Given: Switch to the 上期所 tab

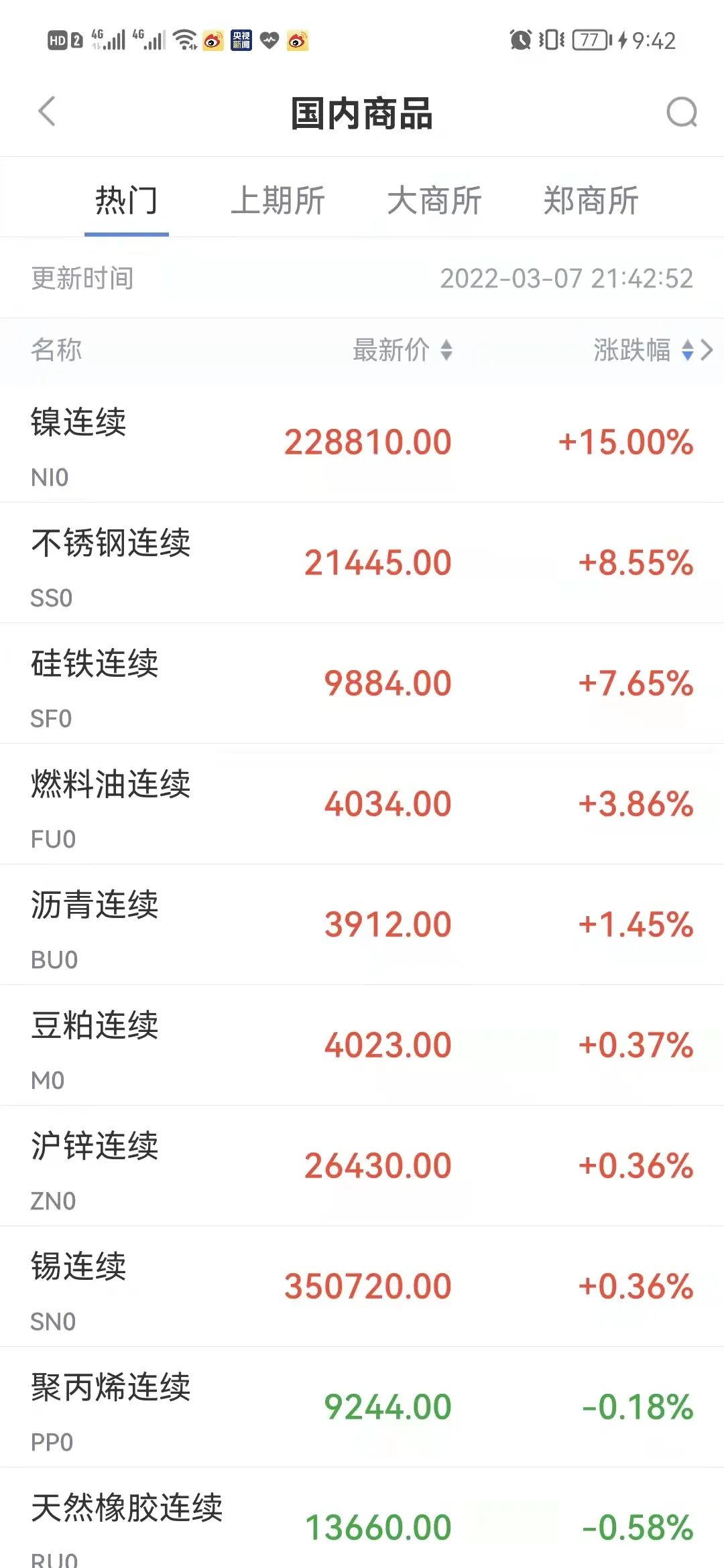Looking at the screenshot, I should [x=278, y=200].
